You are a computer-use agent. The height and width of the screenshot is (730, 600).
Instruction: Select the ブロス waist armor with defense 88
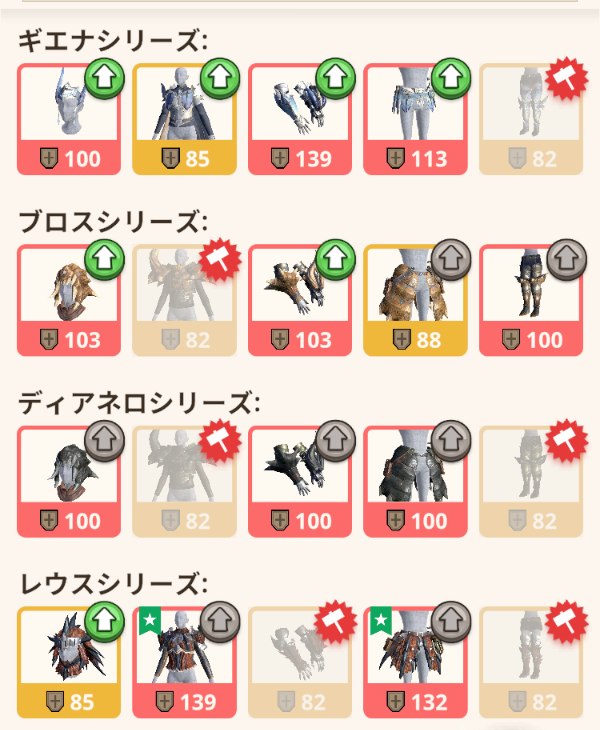415,301
